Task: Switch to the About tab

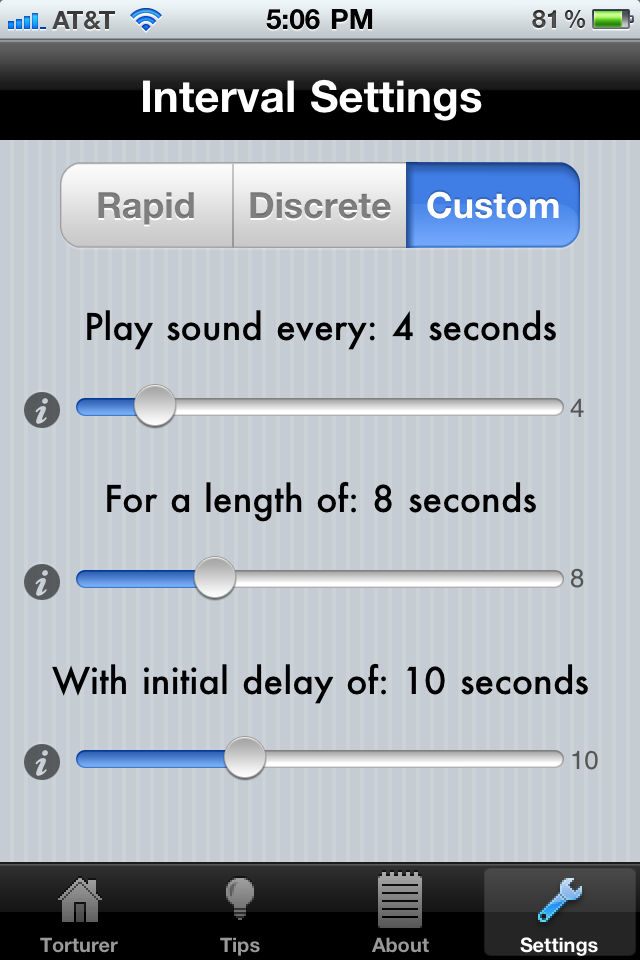Action: click(x=400, y=914)
